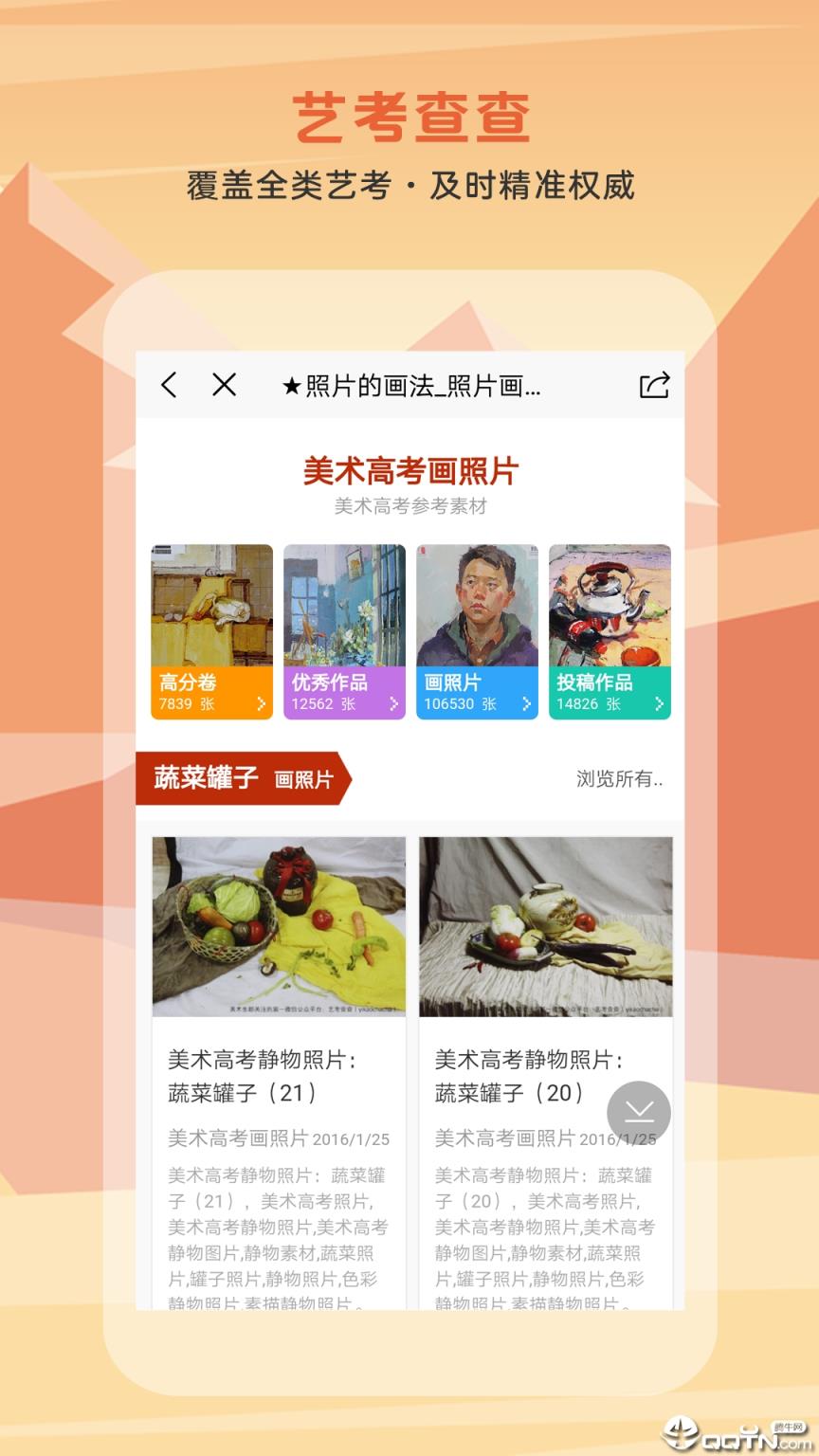Tap the teapot thumbnail on 投稿作品 card
The height and width of the screenshot is (1456, 819).
[x=610, y=604]
